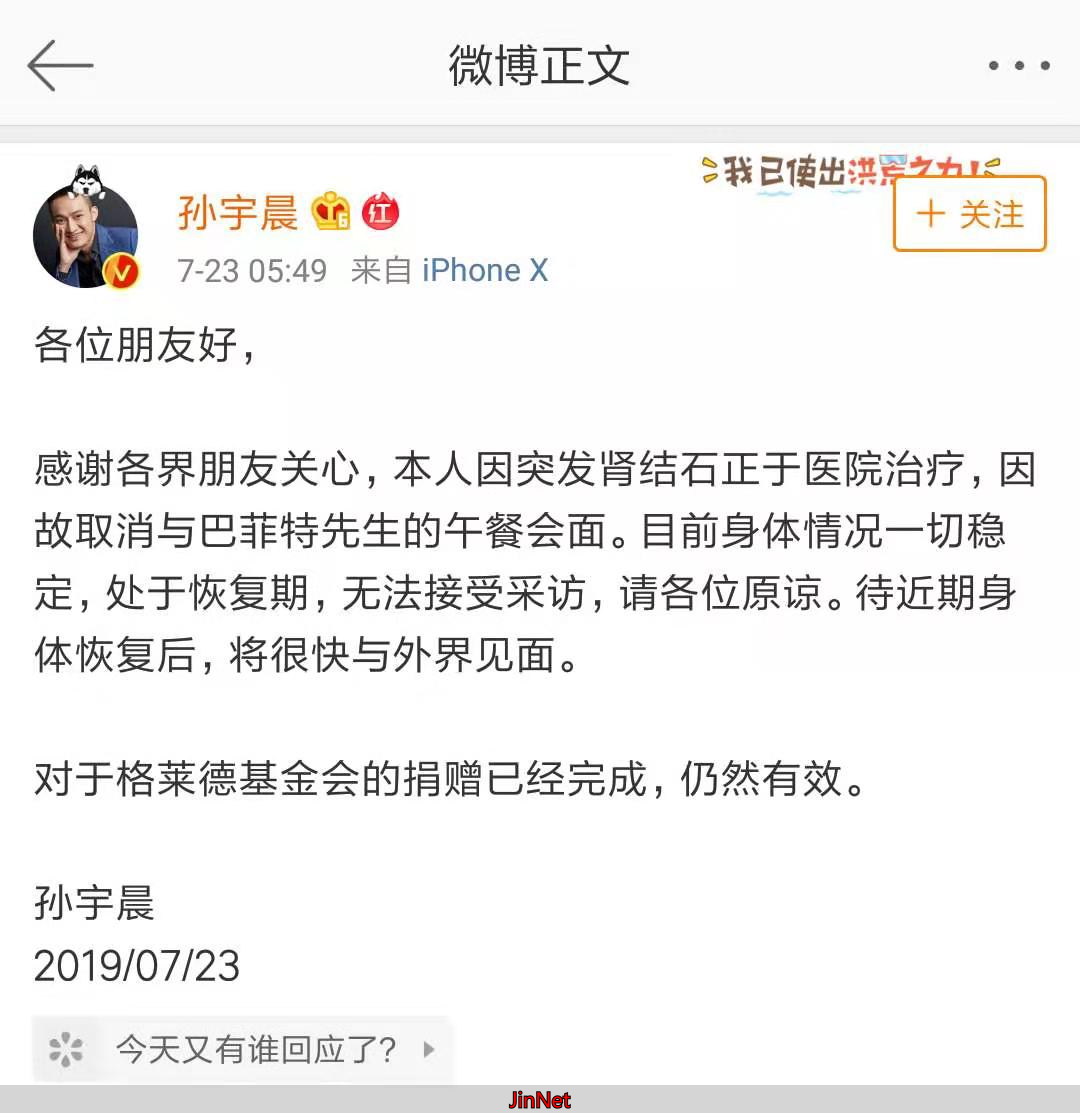Open the iPhone X device source link

click(x=484, y=269)
